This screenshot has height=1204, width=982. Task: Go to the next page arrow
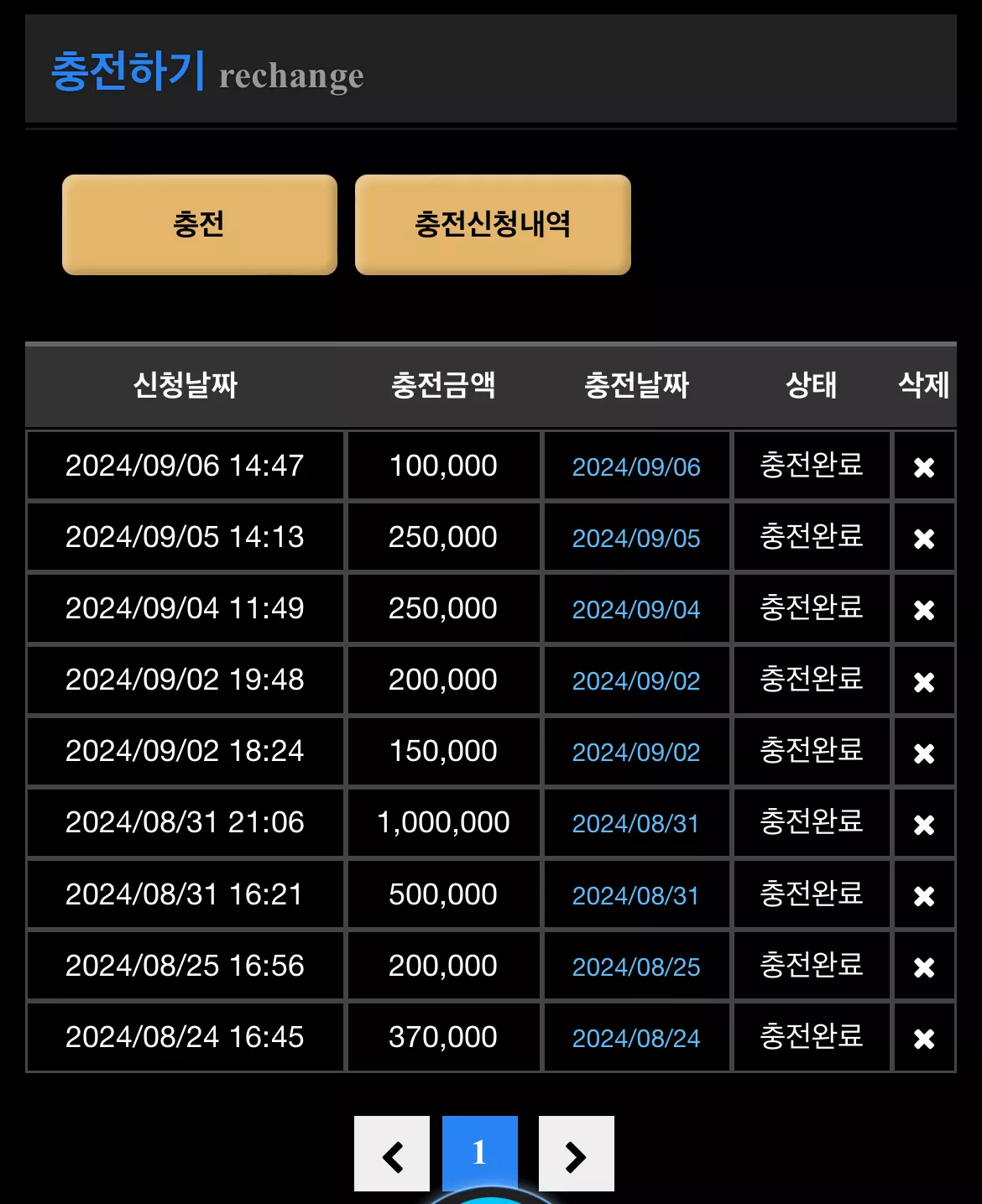tap(577, 1154)
